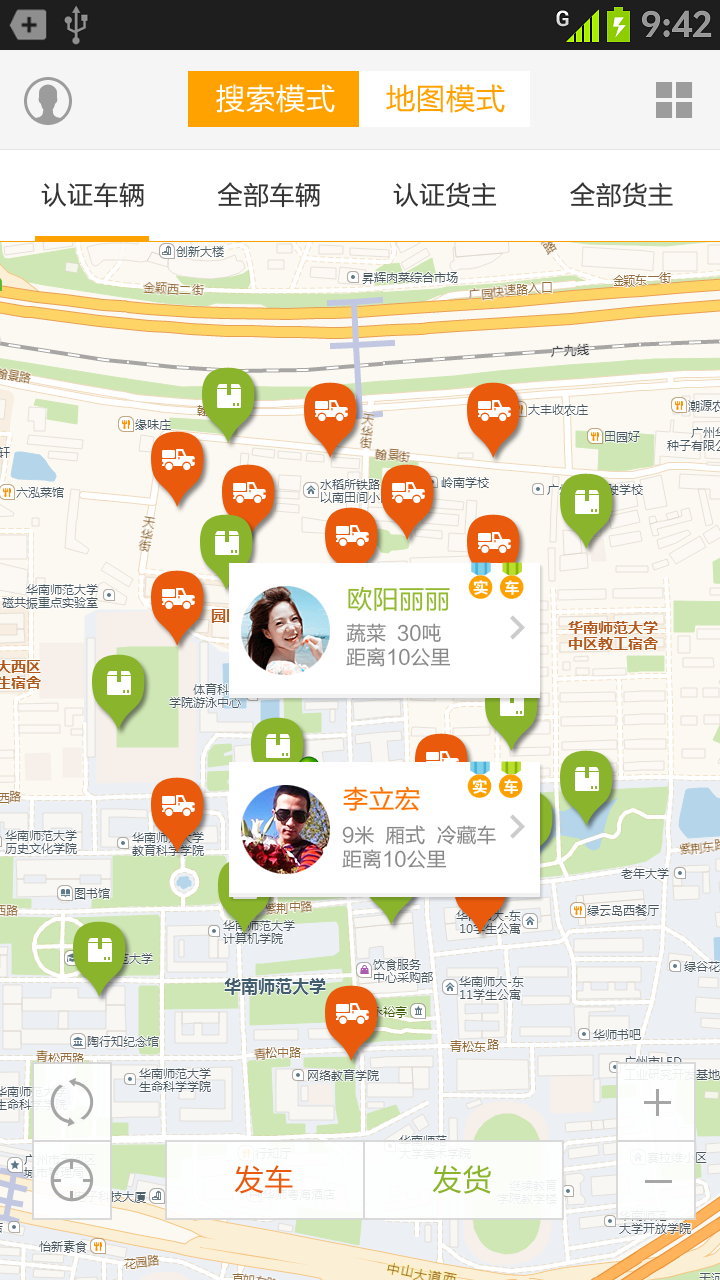The width and height of the screenshot is (720, 1280).
Task: Tap the green cargo marker near 图书馆
Action: [100, 951]
